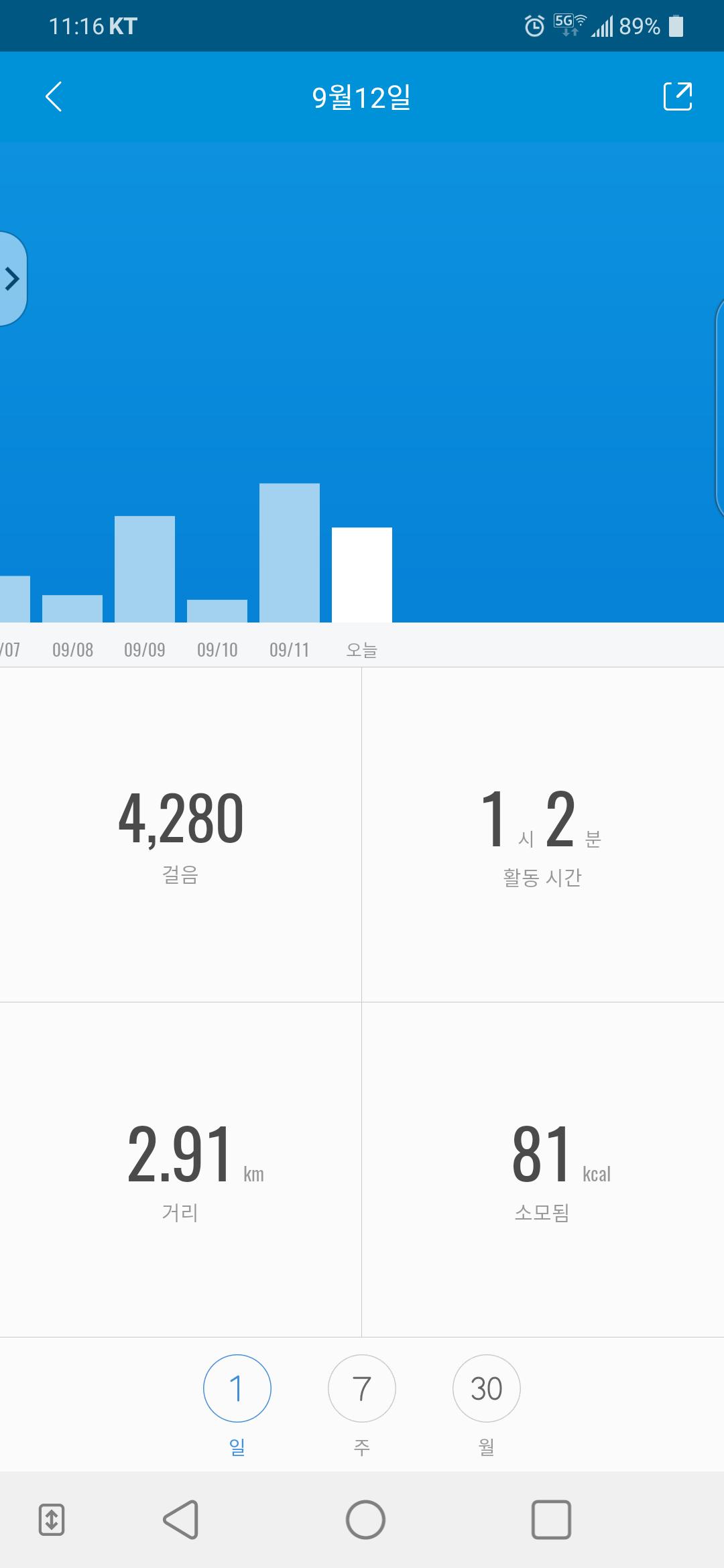The image size is (724, 1568).
Task: Select the 09/11 bar in the chart
Action: click(290, 553)
